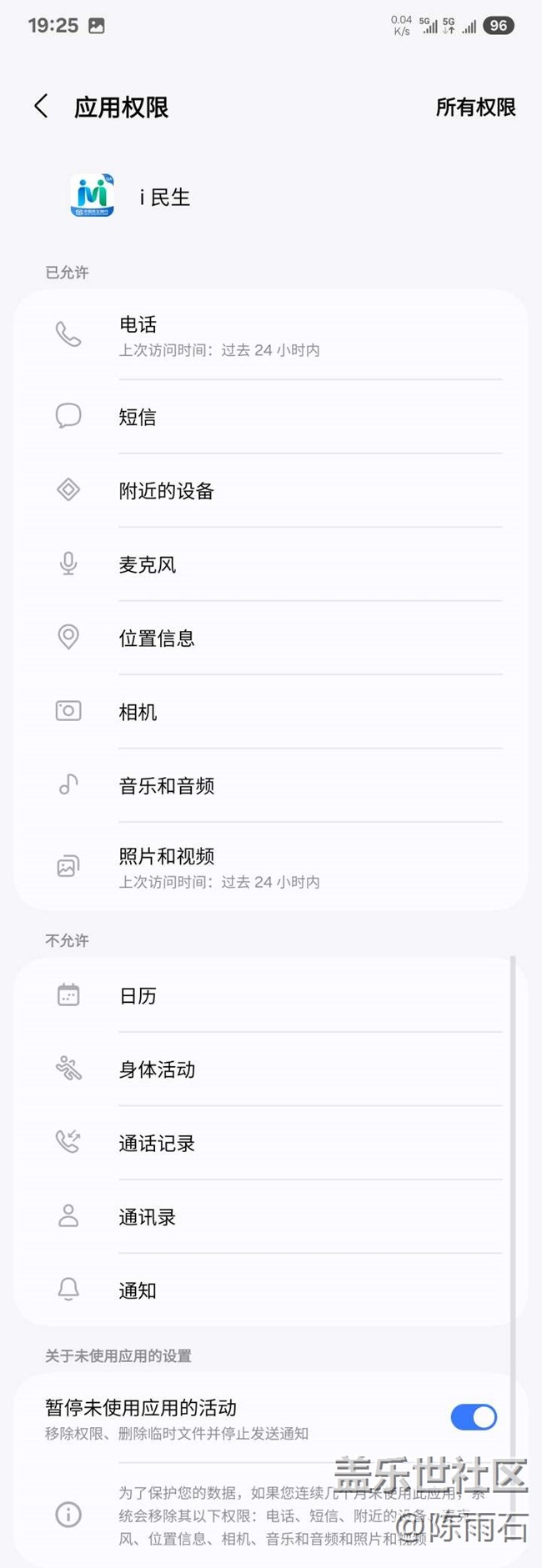Open 所有权限 in the top bar
The image size is (542, 1568).
point(475,108)
